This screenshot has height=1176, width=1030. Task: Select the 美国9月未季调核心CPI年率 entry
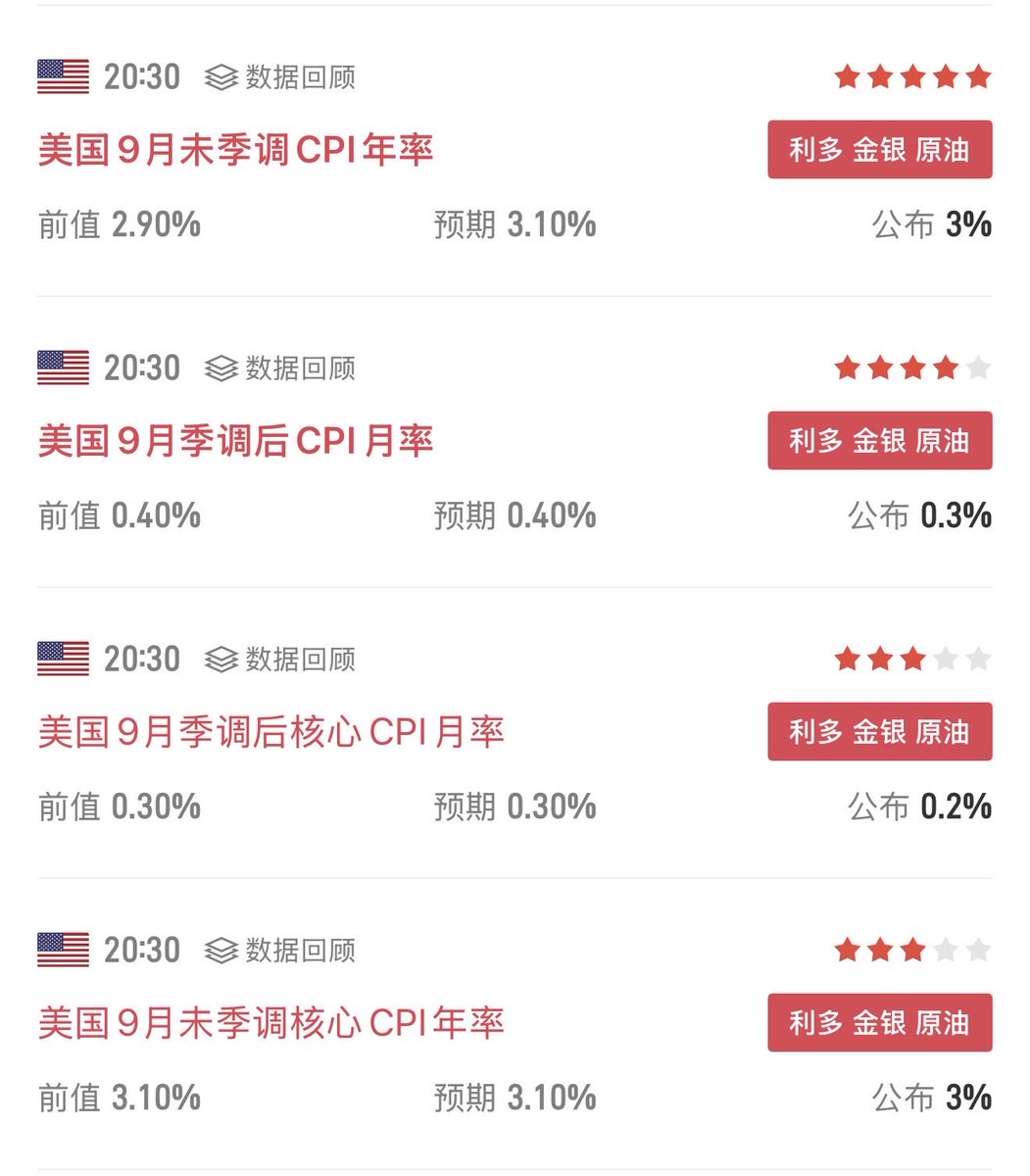(x=270, y=1023)
